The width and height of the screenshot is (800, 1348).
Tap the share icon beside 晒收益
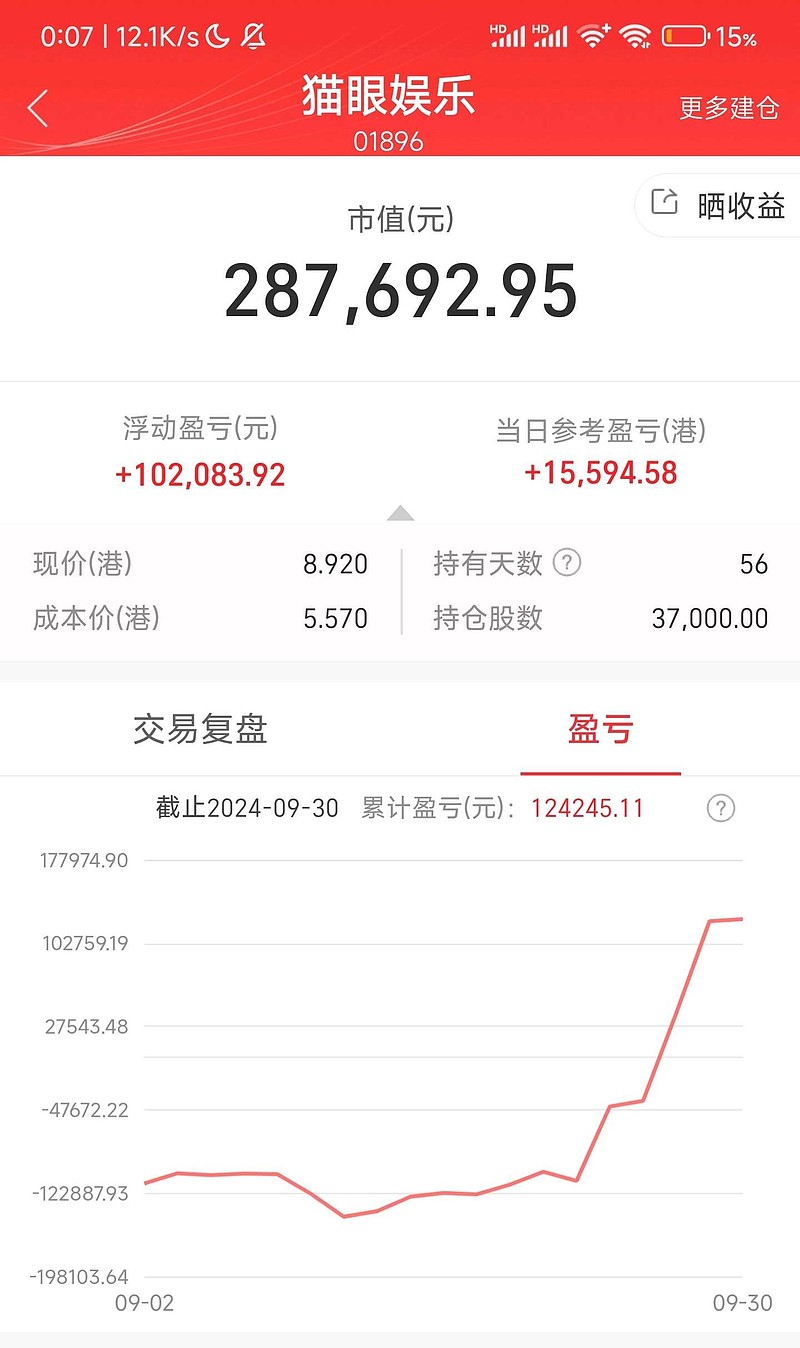[664, 200]
